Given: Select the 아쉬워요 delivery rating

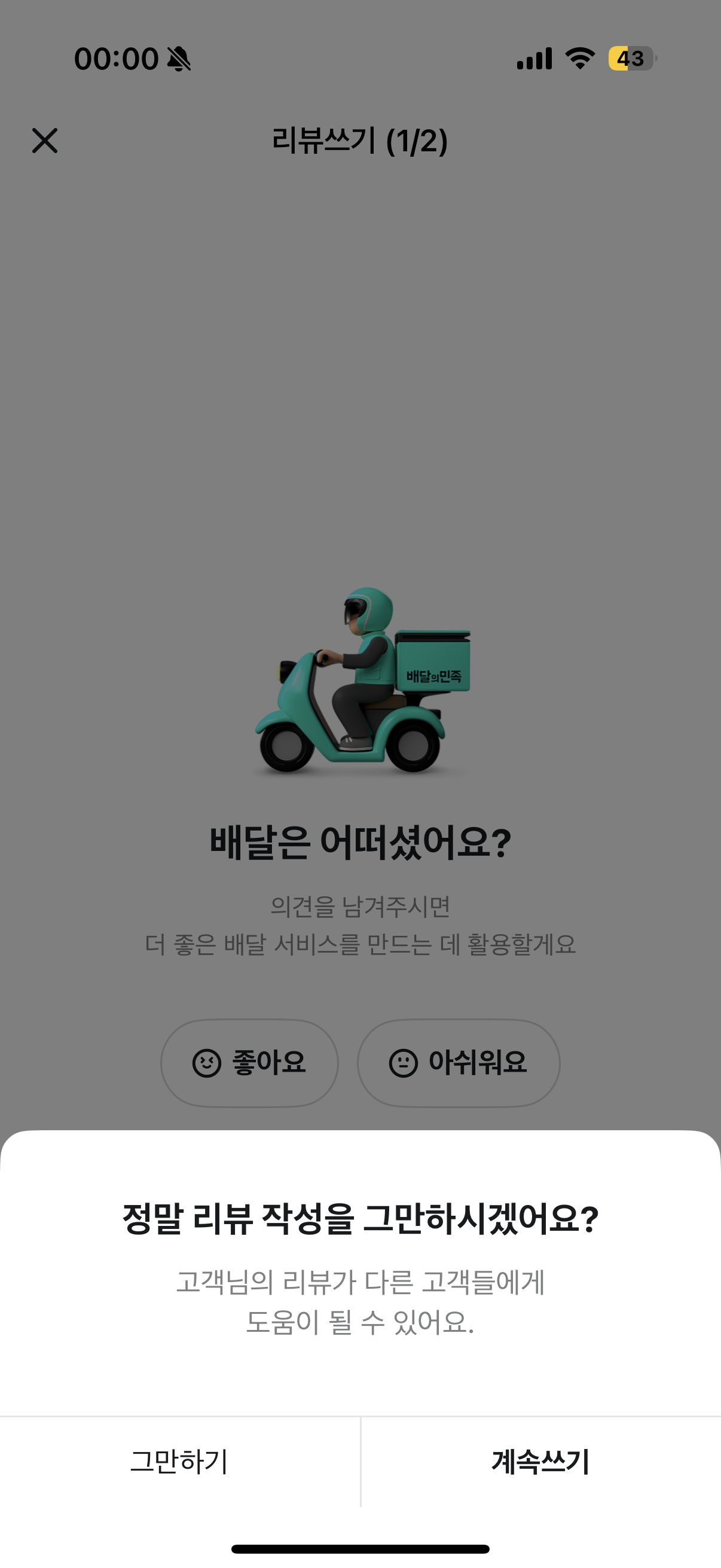Looking at the screenshot, I should pos(458,1063).
